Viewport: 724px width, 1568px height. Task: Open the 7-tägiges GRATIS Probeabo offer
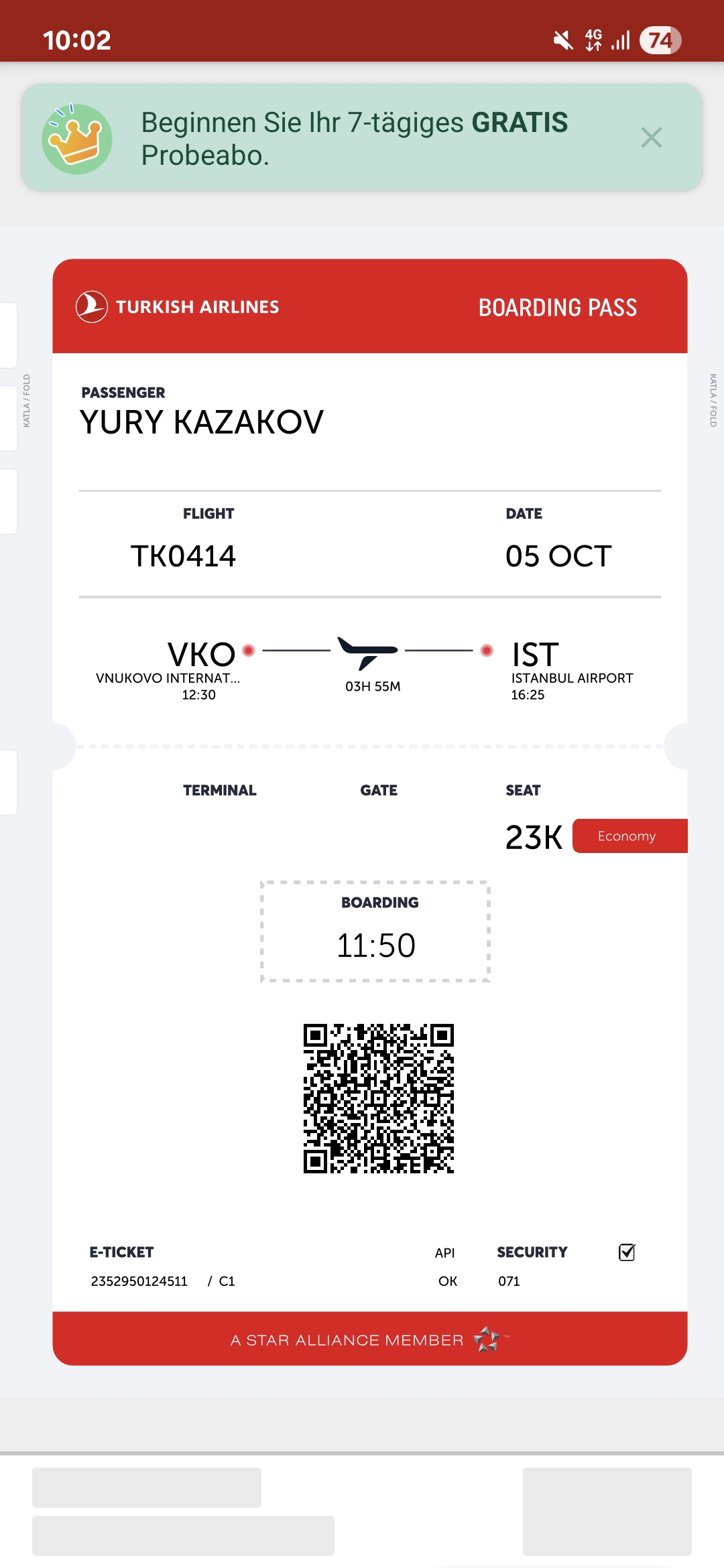(354, 139)
